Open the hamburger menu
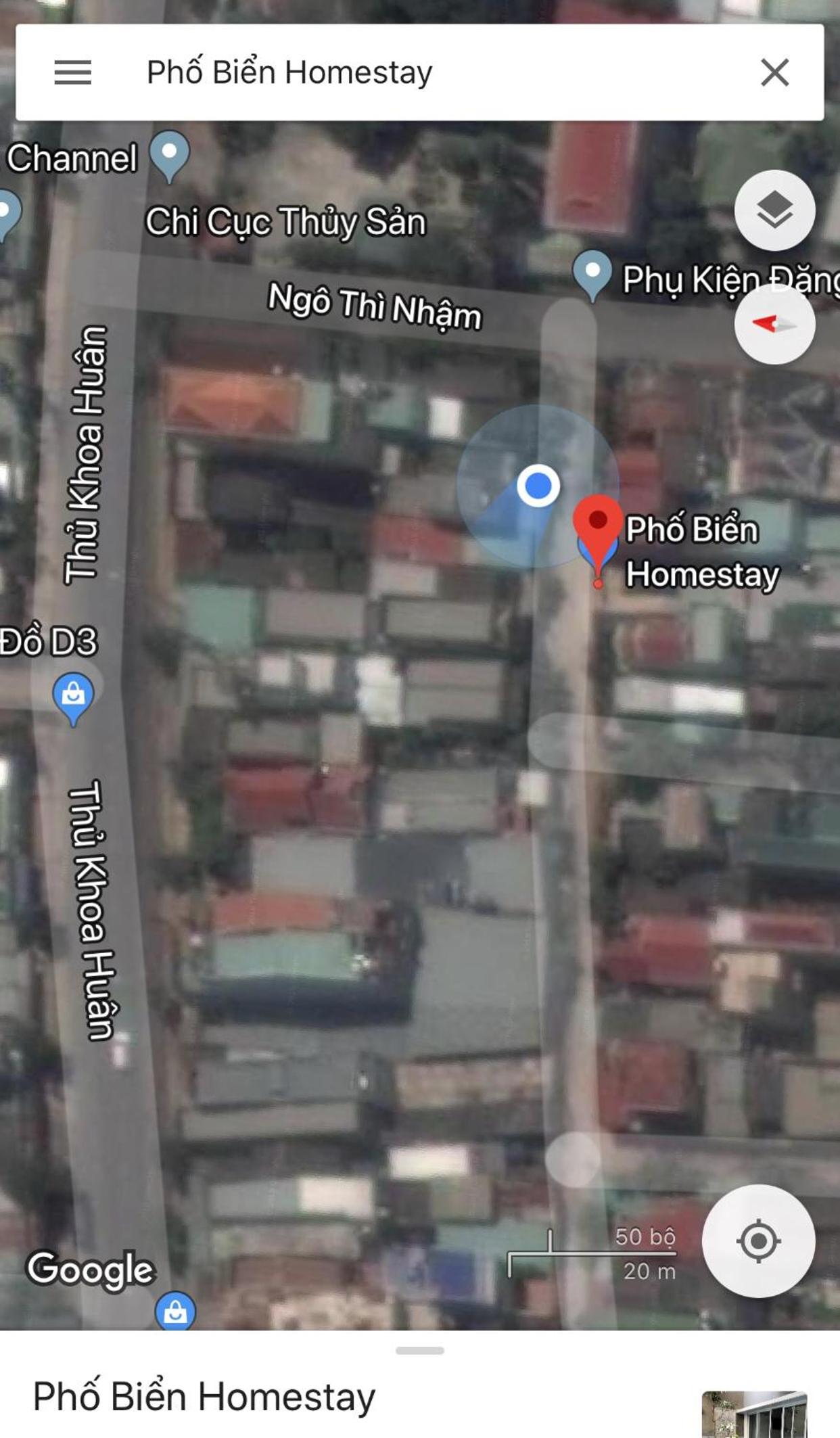 pos(72,72)
